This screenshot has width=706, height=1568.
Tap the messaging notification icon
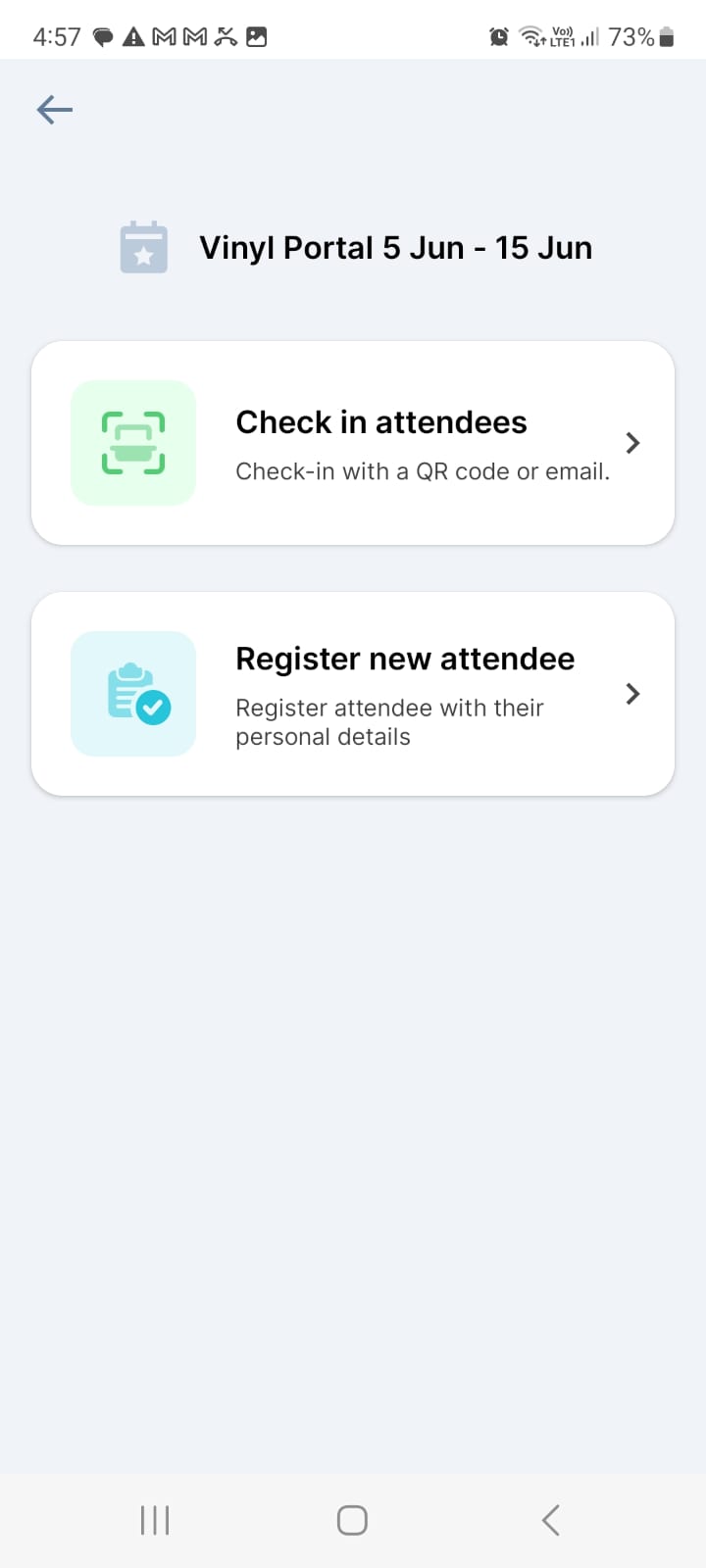pos(103,36)
